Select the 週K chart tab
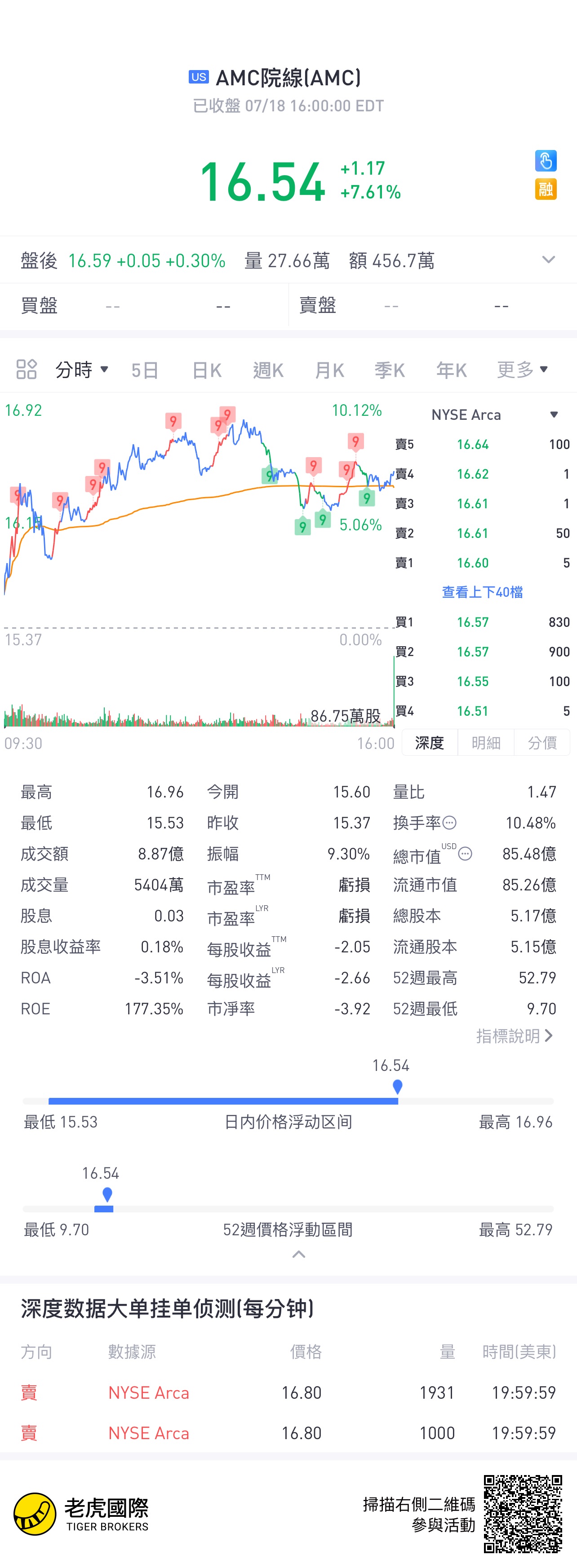 click(x=268, y=370)
